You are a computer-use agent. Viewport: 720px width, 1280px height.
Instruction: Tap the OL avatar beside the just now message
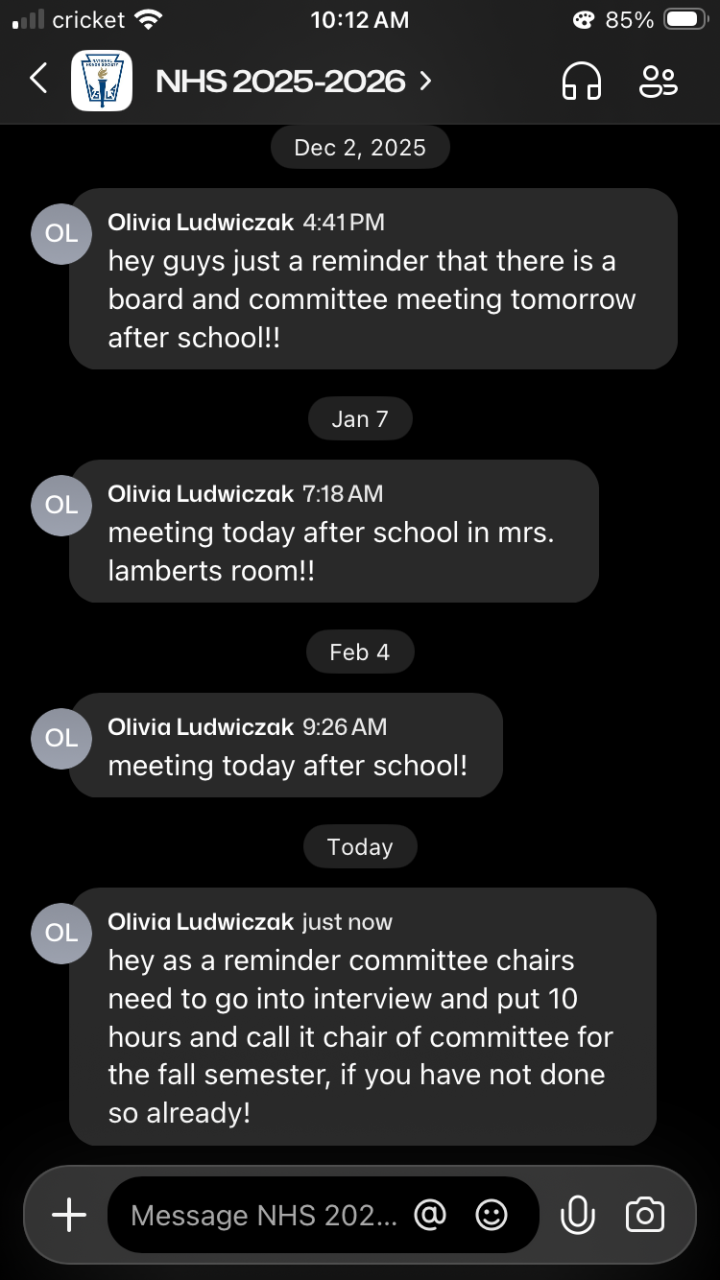click(x=61, y=932)
